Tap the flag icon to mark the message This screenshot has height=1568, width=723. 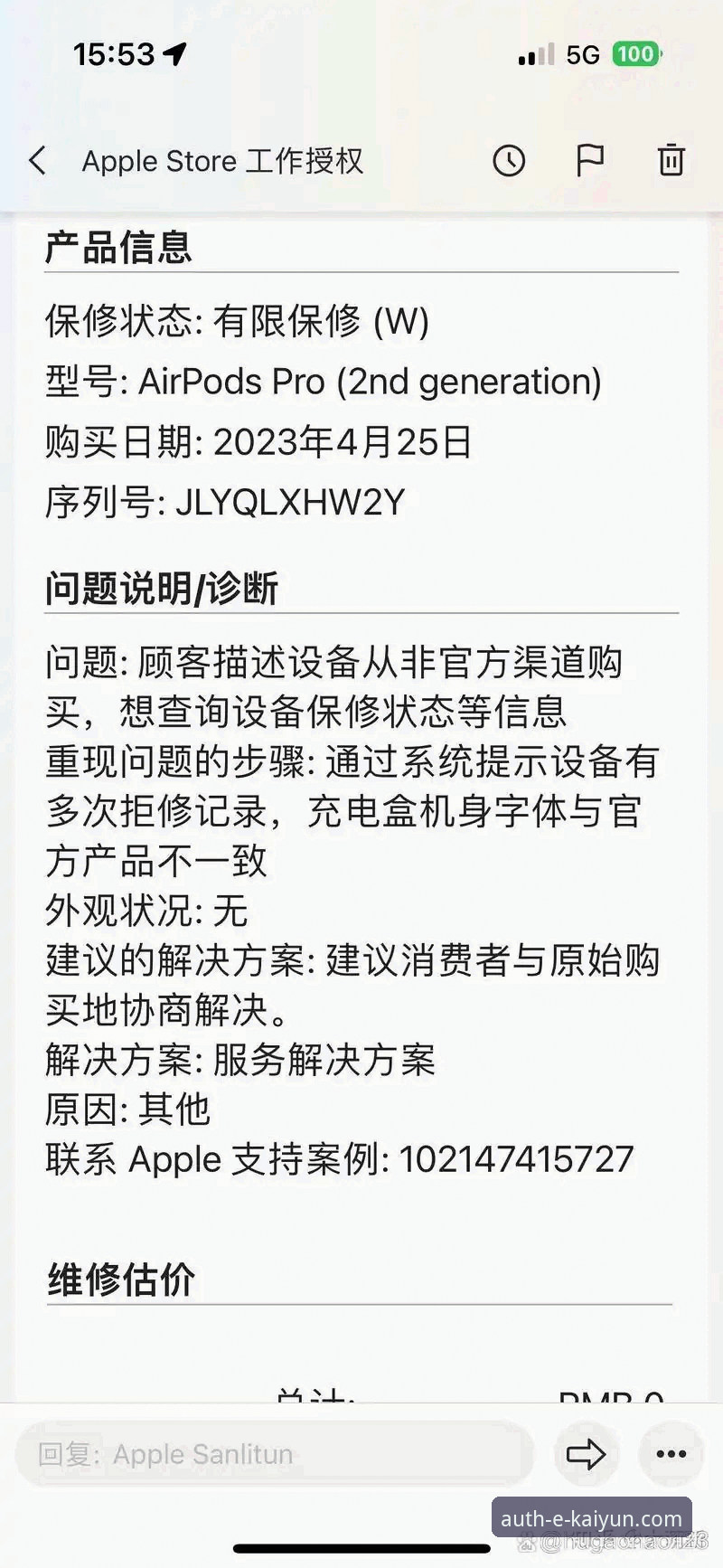pos(590,162)
